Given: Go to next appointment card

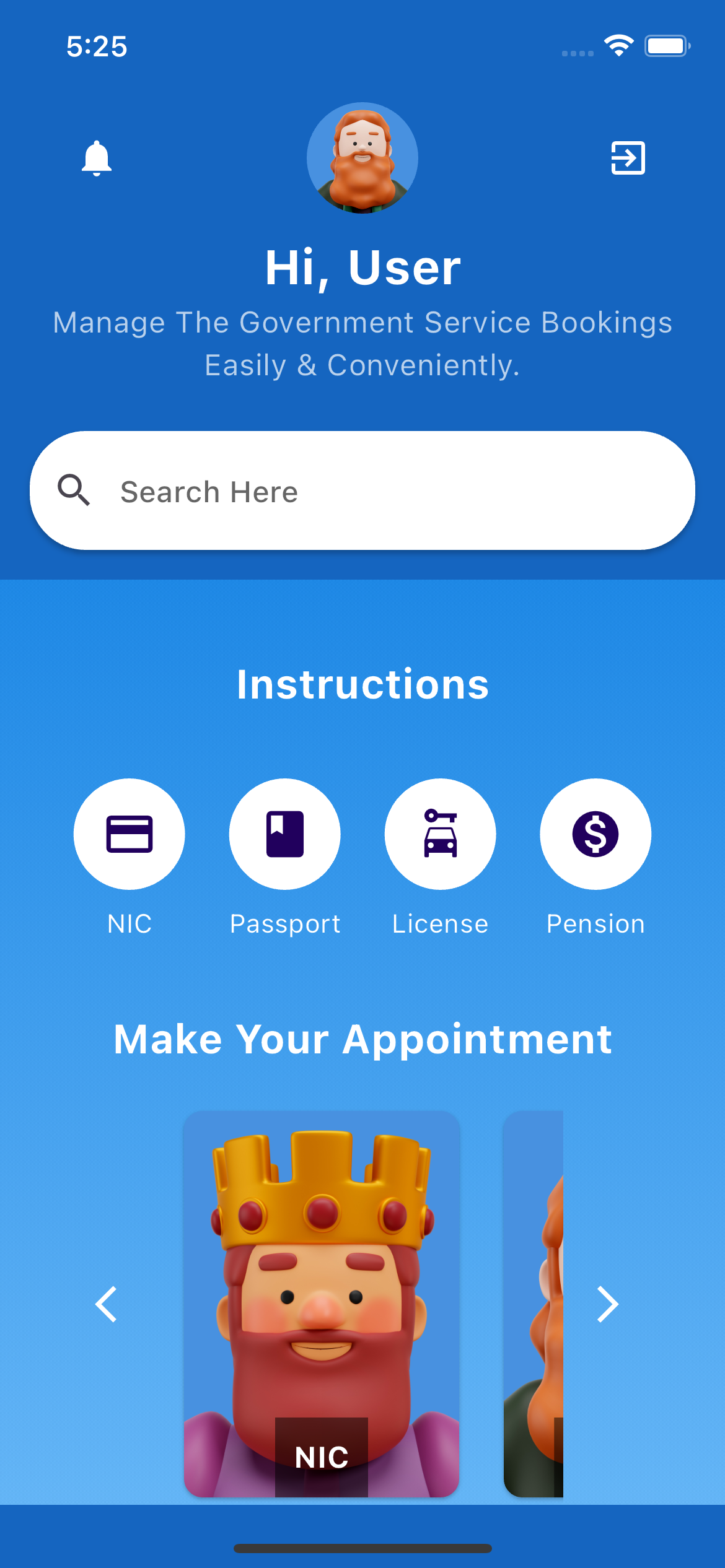Looking at the screenshot, I should pyautogui.click(x=607, y=1304).
